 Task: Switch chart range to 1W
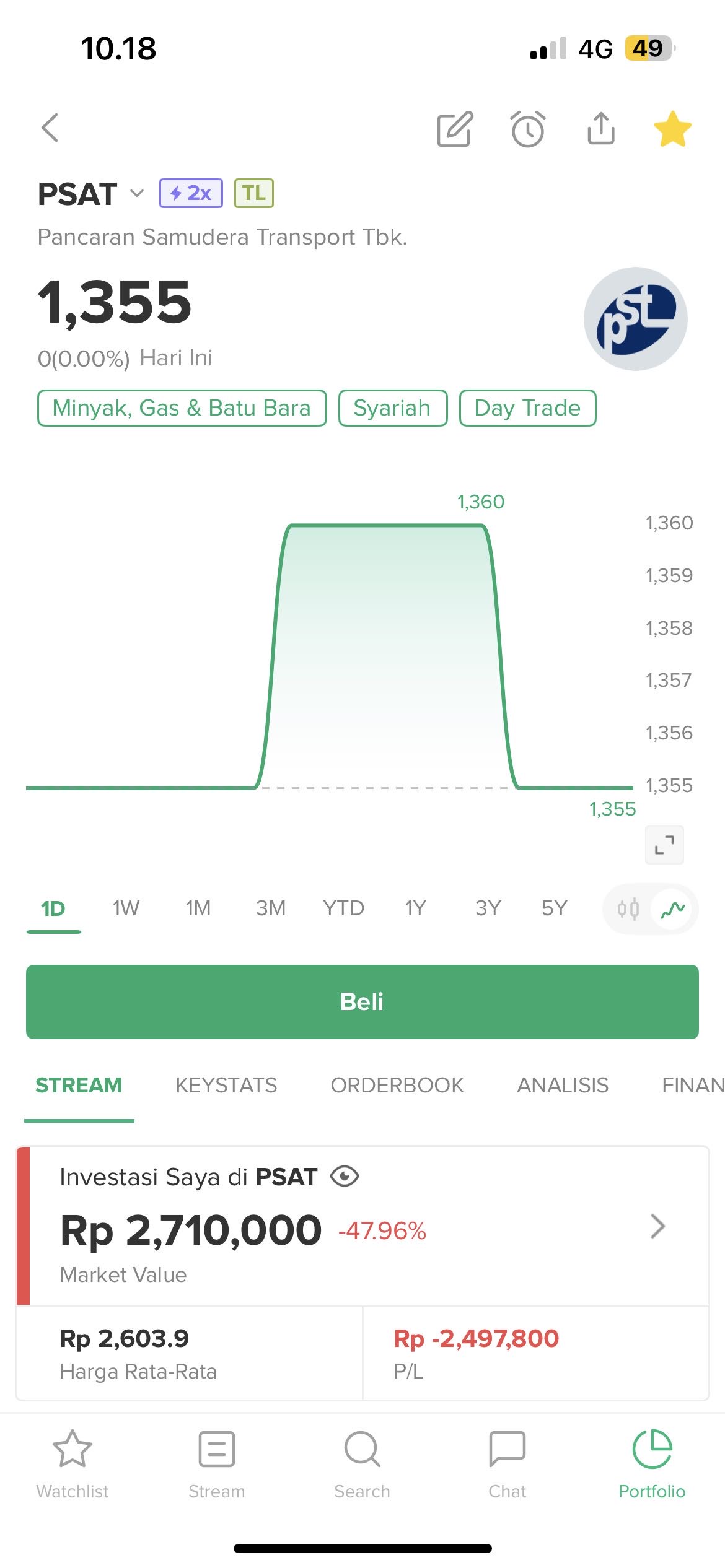pyautogui.click(x=126, y=908)
